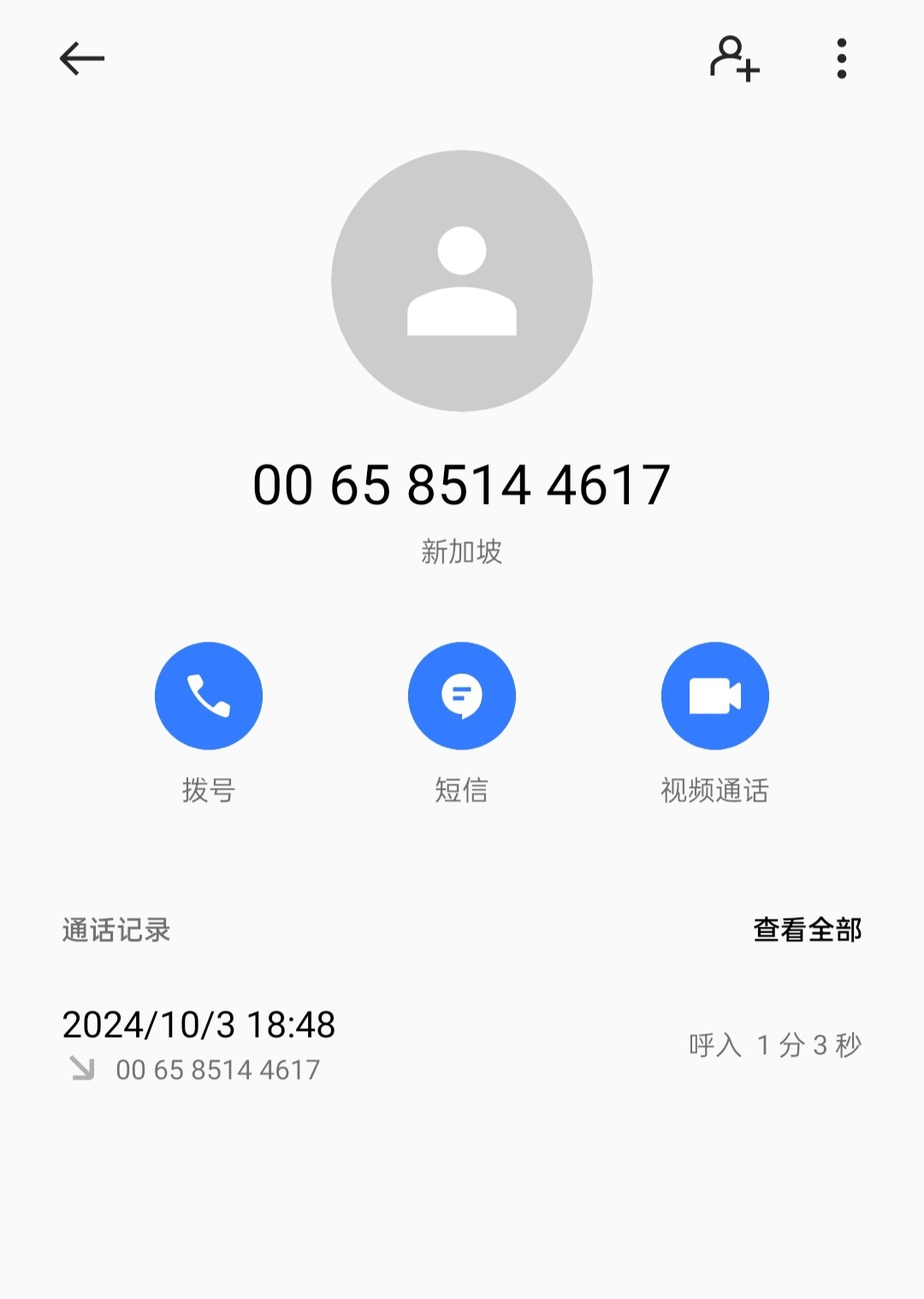This screenshot has width=924, height=1299.
Task: Open the three-dot overflow menu
Action: (x=842, y=59)
